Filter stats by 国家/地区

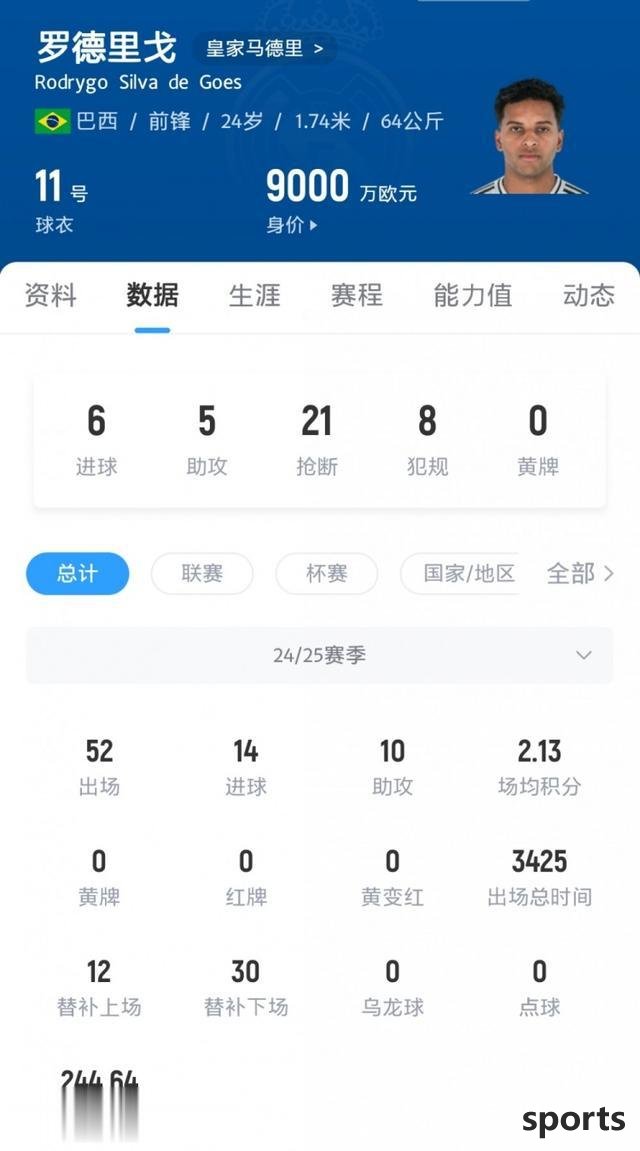click(x=460, y=573)
